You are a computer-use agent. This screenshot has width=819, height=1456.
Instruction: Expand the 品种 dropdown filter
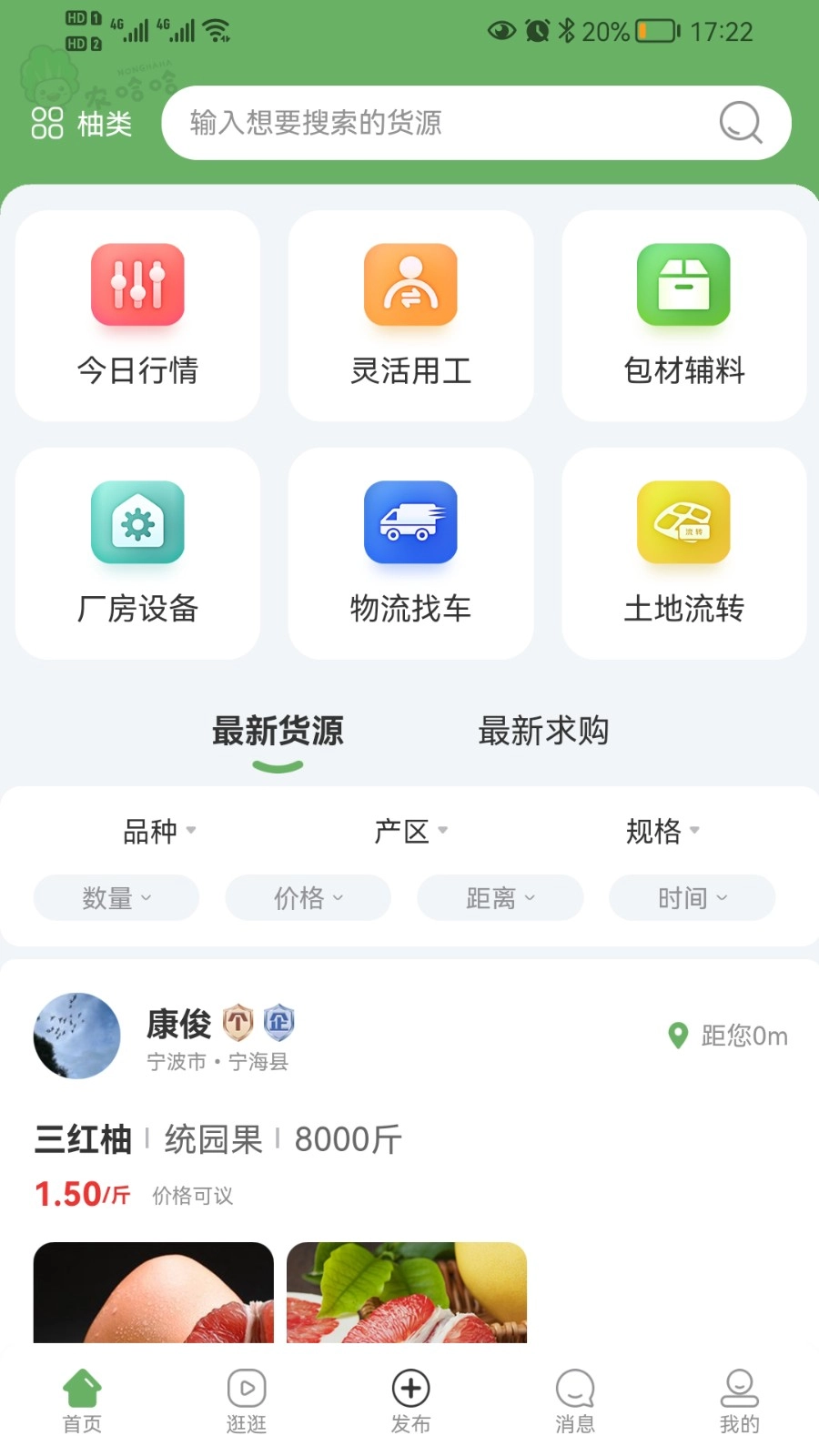(x=159, y=831)
